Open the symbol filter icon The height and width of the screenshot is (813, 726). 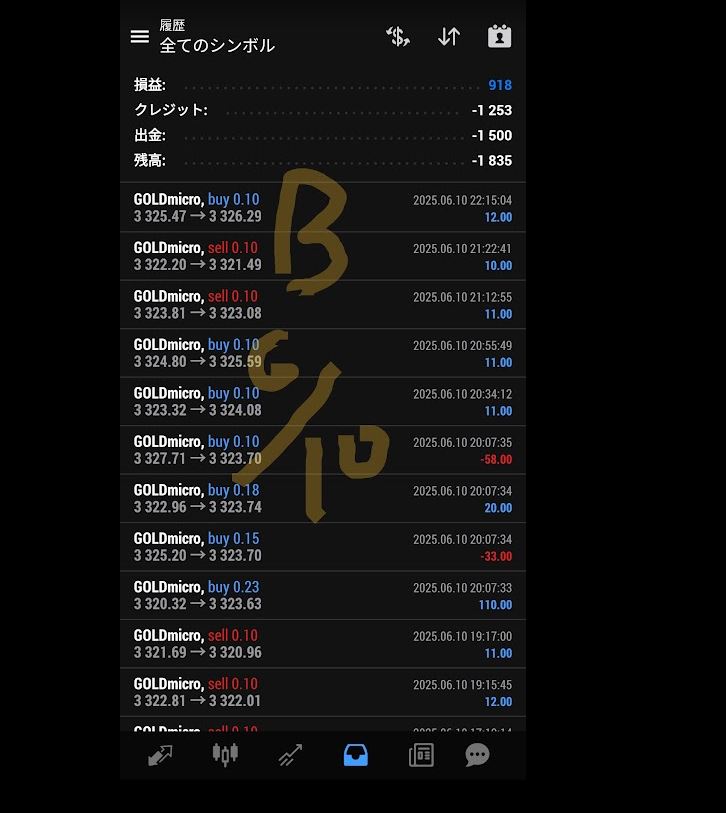coord(398,37)
